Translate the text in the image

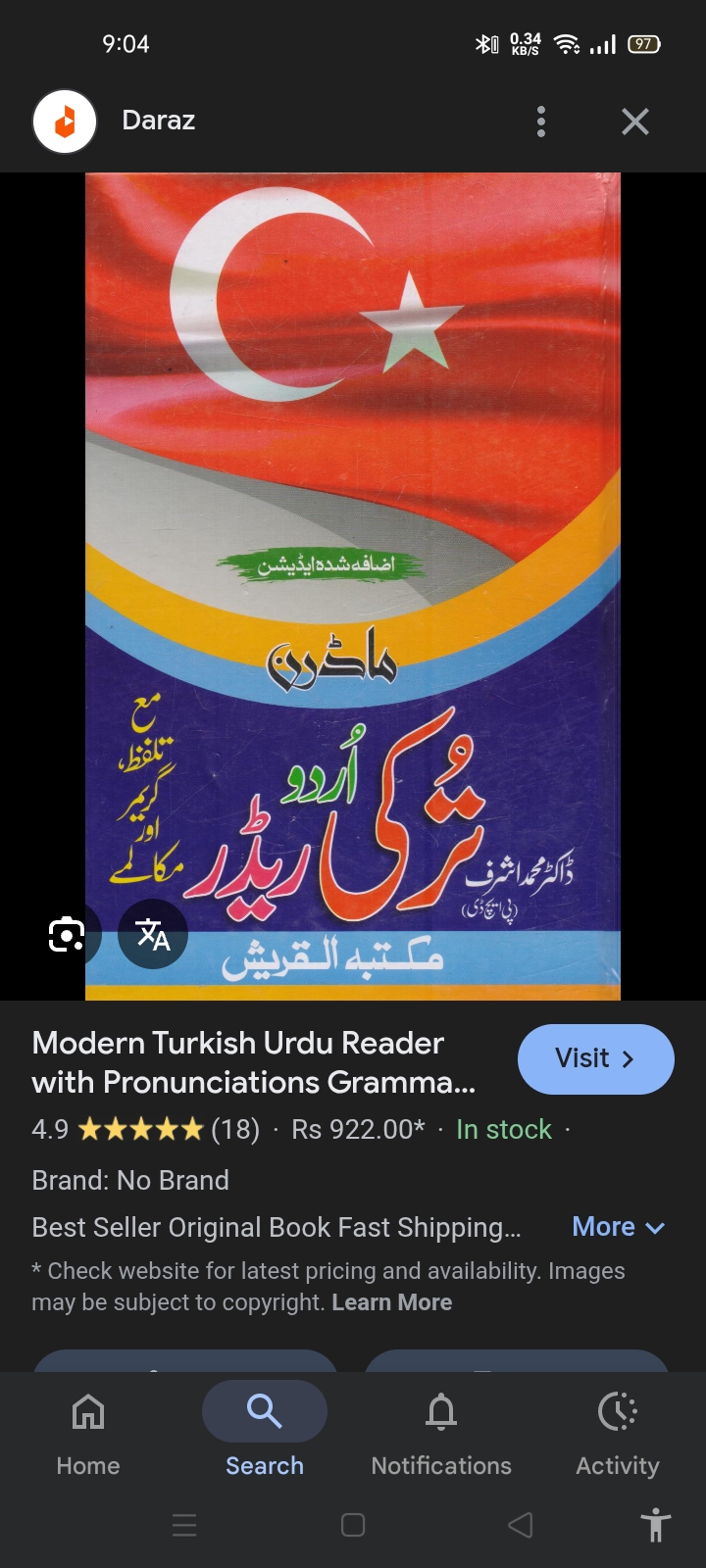click(153, 935)
